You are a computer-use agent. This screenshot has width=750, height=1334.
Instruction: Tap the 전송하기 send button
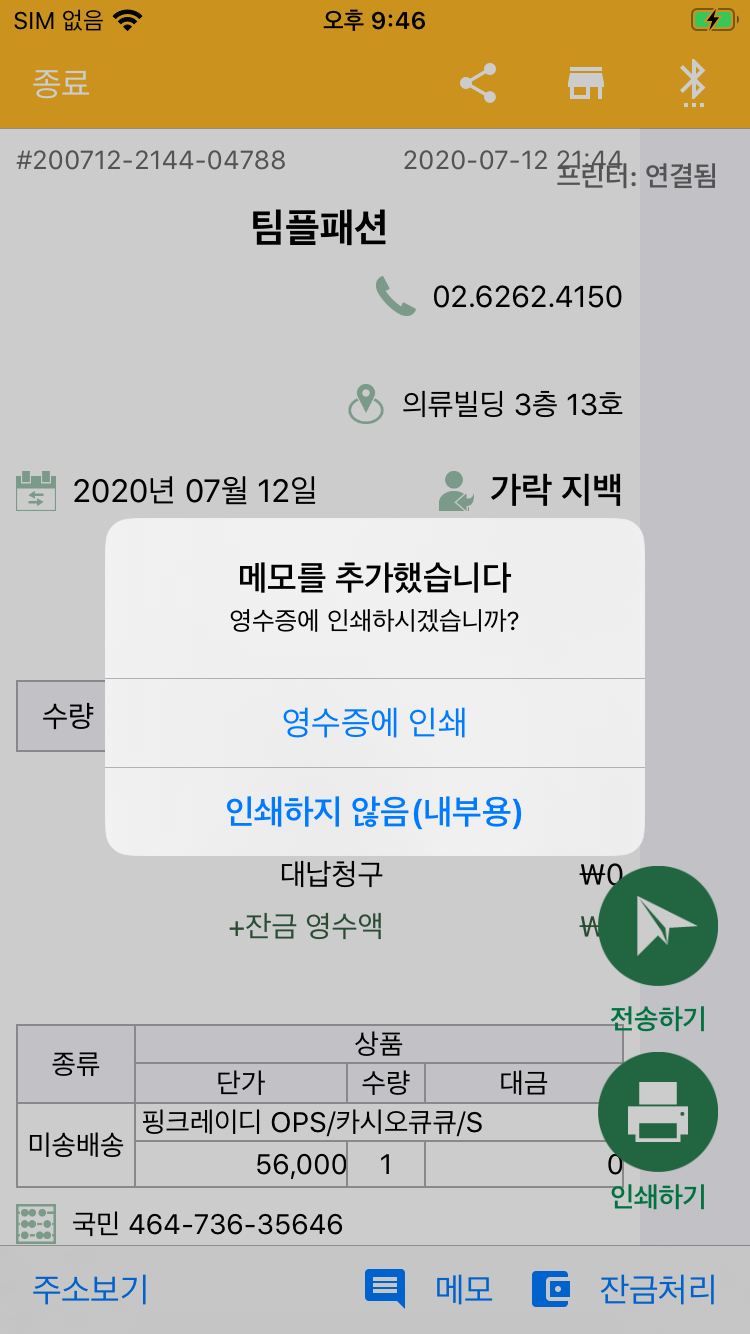click(658, 927)
